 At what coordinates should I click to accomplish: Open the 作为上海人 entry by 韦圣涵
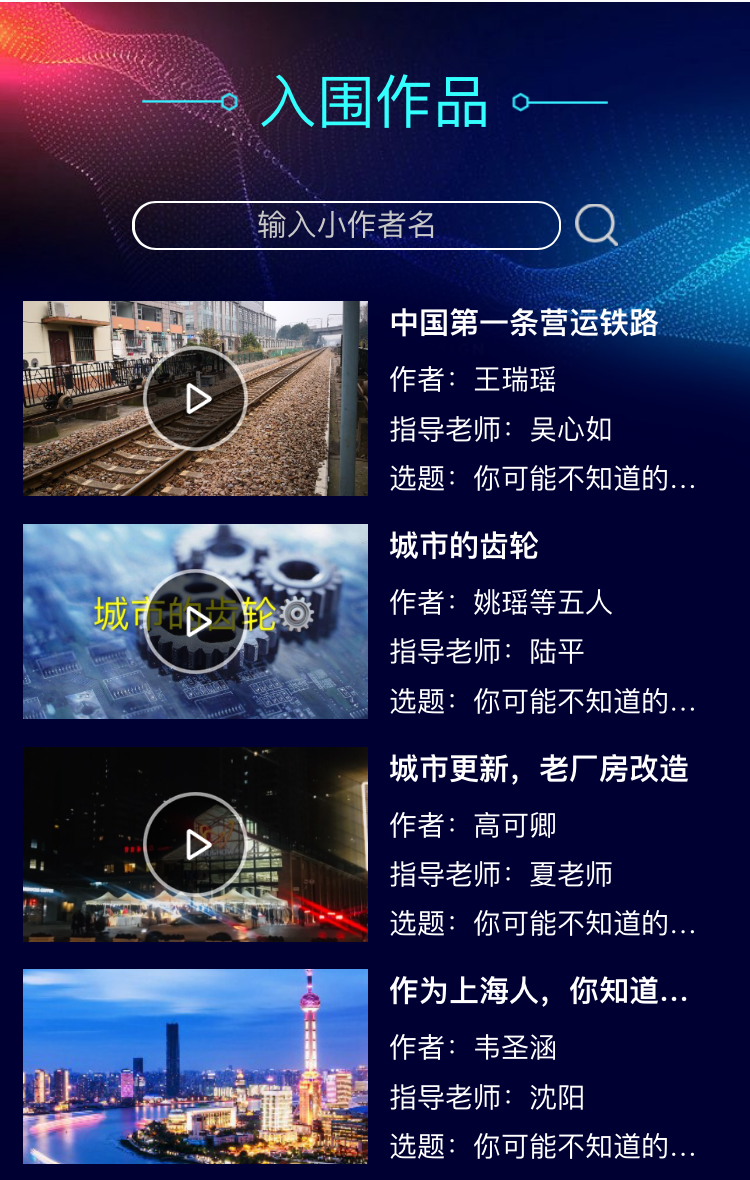[538, 992]
